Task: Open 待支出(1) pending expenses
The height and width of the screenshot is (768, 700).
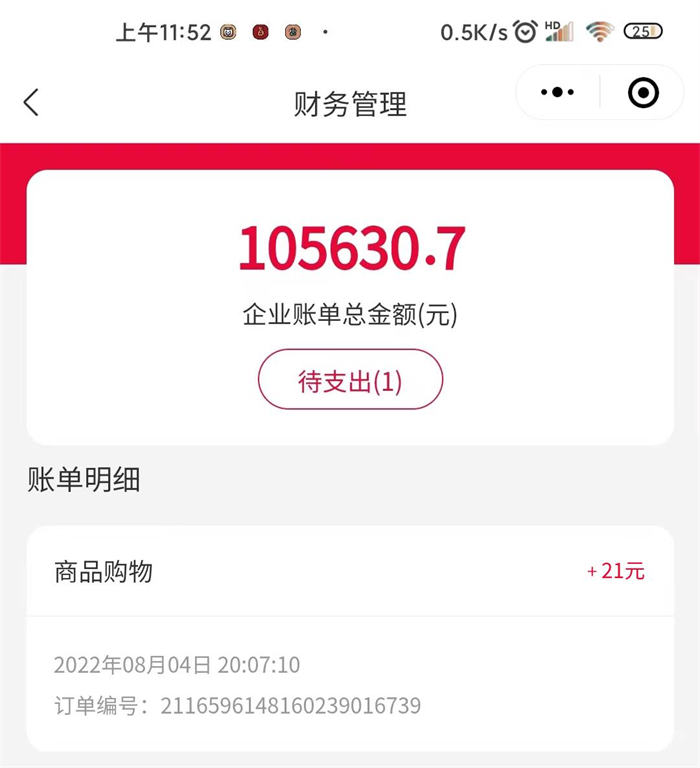Action: click(350, 380)
